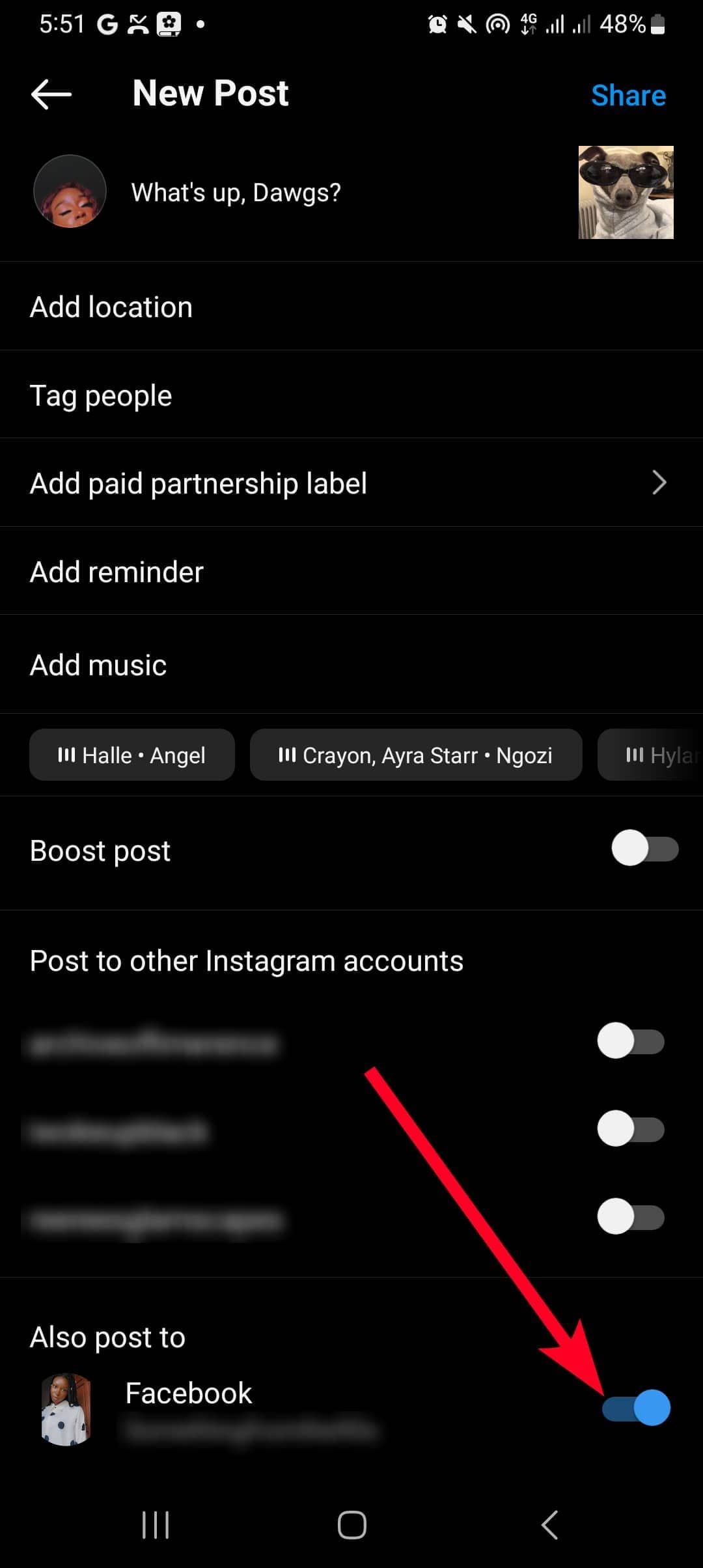Open the dog photo thumbnail preview
Screen dimensions: 703x1568
626,193
